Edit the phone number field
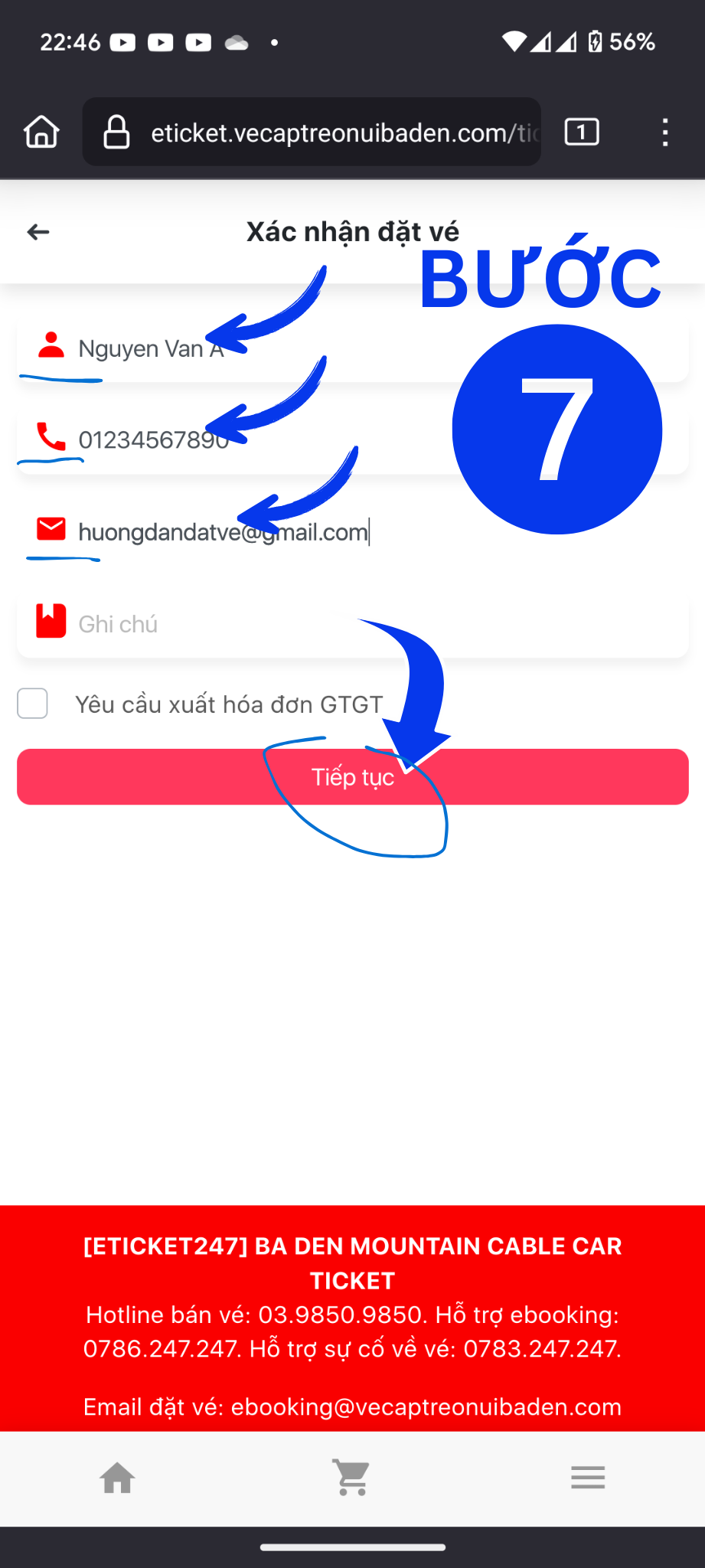 230,440
